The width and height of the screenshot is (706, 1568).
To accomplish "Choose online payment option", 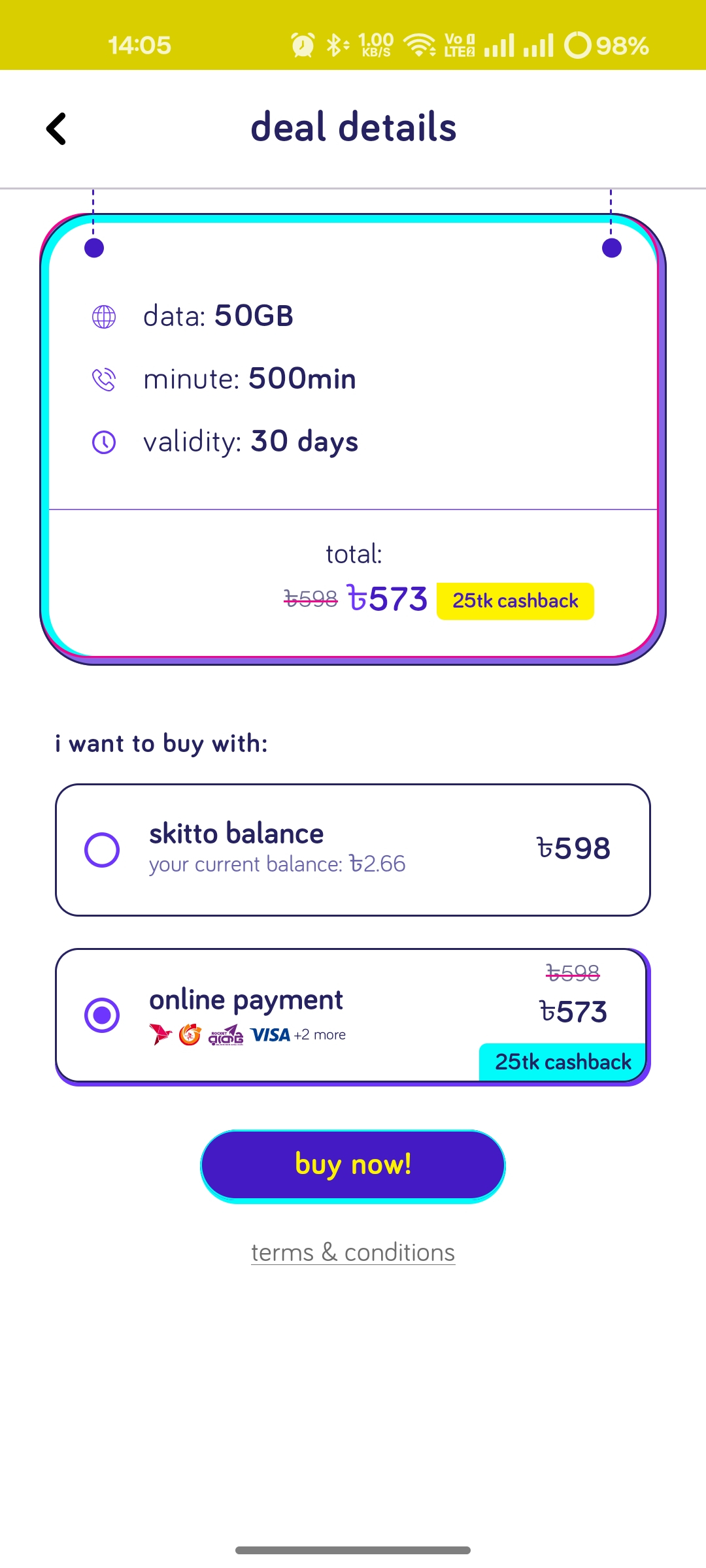I will (102, 1015).
